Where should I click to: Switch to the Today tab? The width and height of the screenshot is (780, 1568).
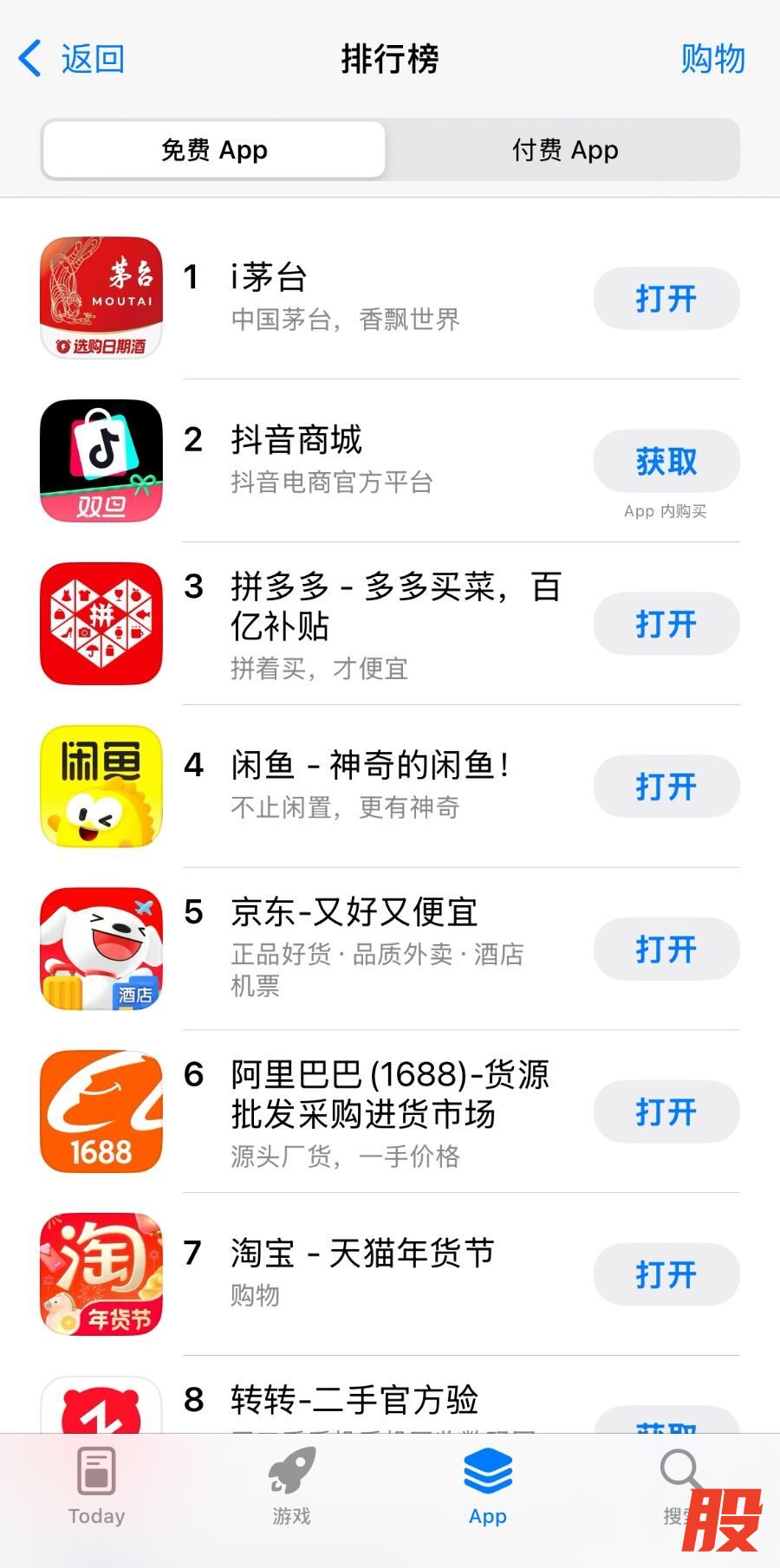96,1486
